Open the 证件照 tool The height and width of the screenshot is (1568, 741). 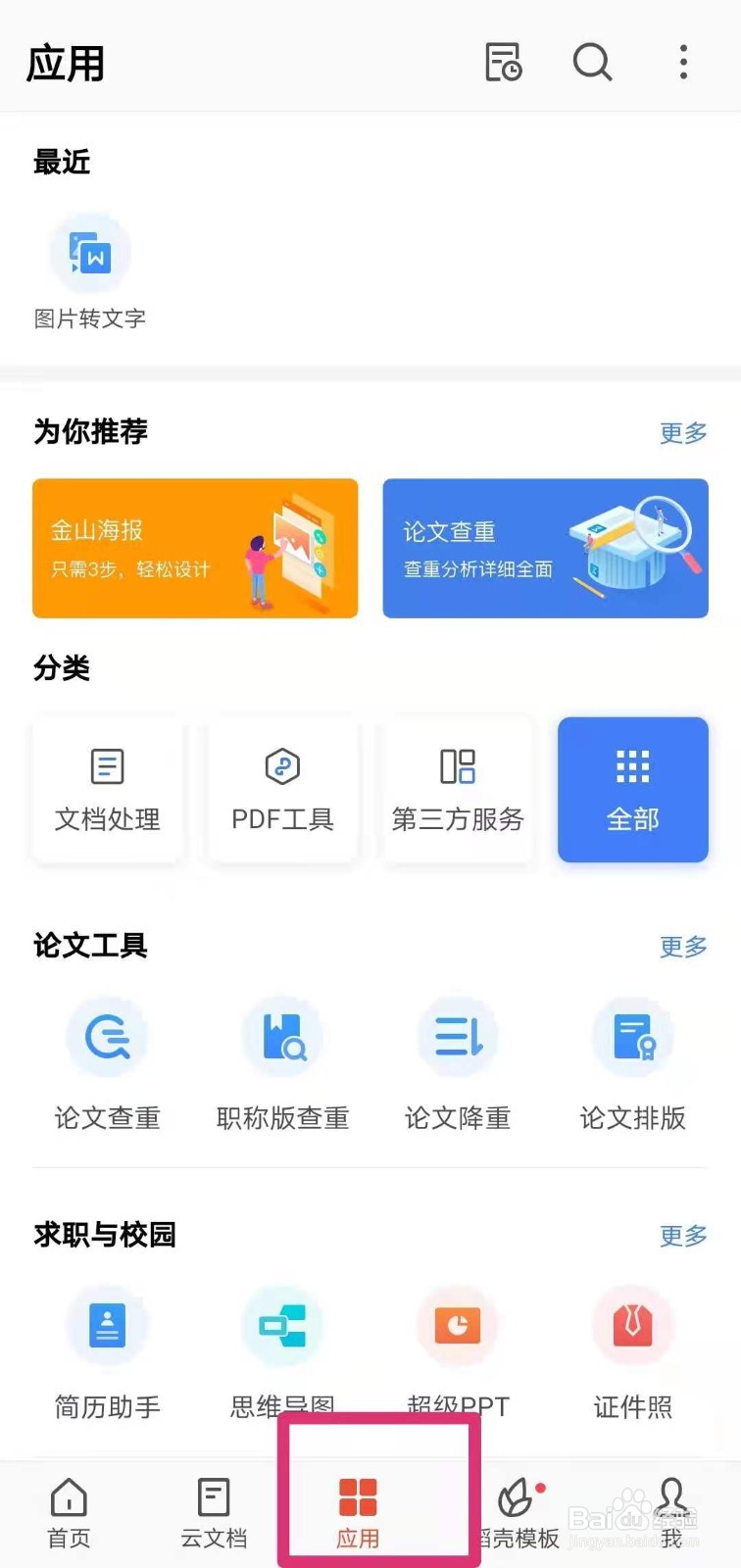(632, 1351)
